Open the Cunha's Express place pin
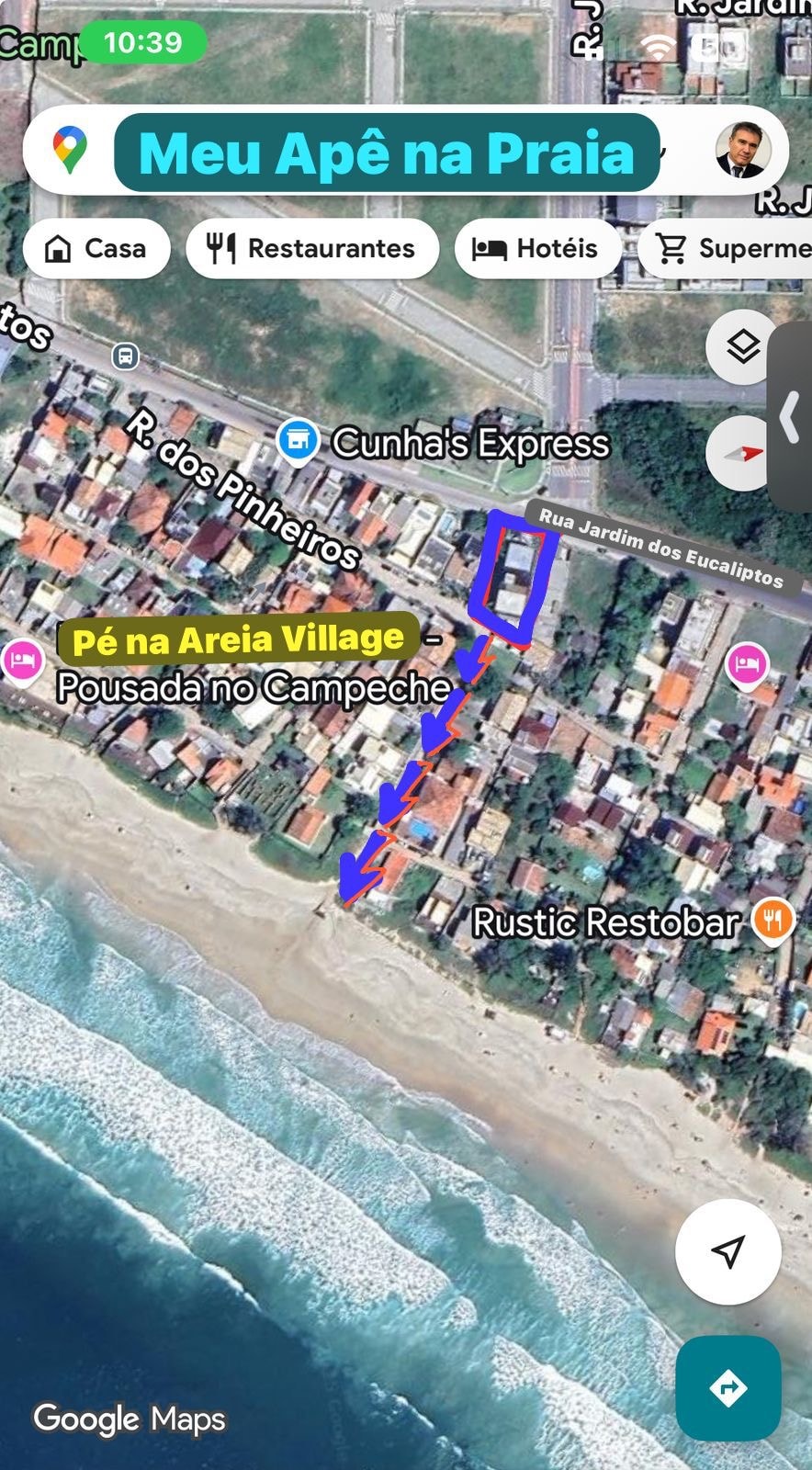The image size is (812, 1470). click(298, 442)
